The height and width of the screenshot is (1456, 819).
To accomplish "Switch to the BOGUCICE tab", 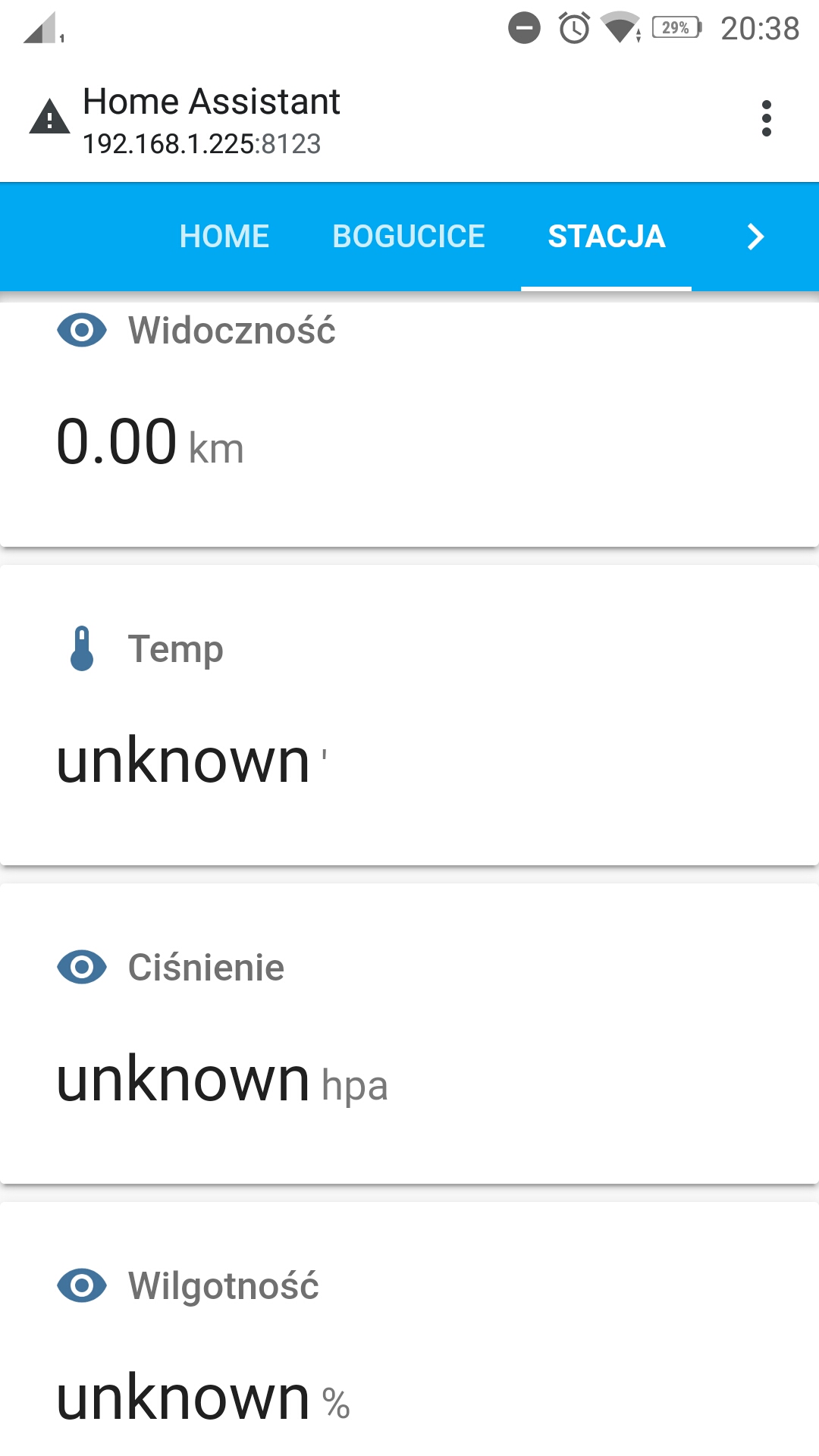I will [x=409, y=237].
